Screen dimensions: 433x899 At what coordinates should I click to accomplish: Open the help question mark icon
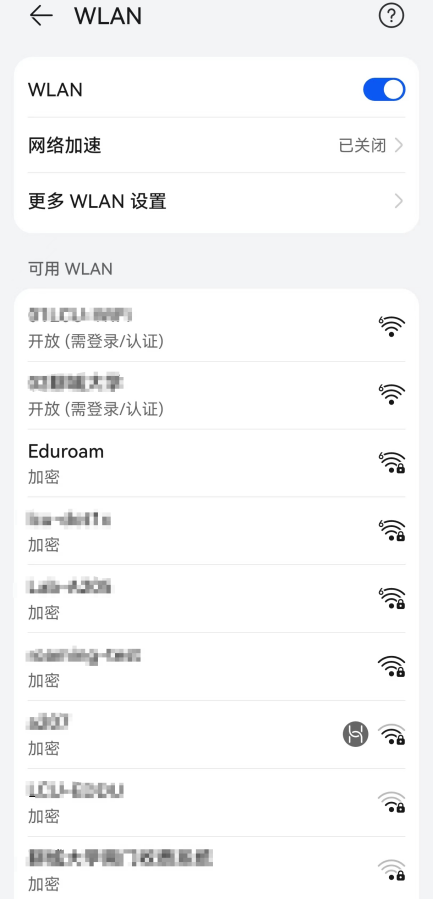click(392, 15)
